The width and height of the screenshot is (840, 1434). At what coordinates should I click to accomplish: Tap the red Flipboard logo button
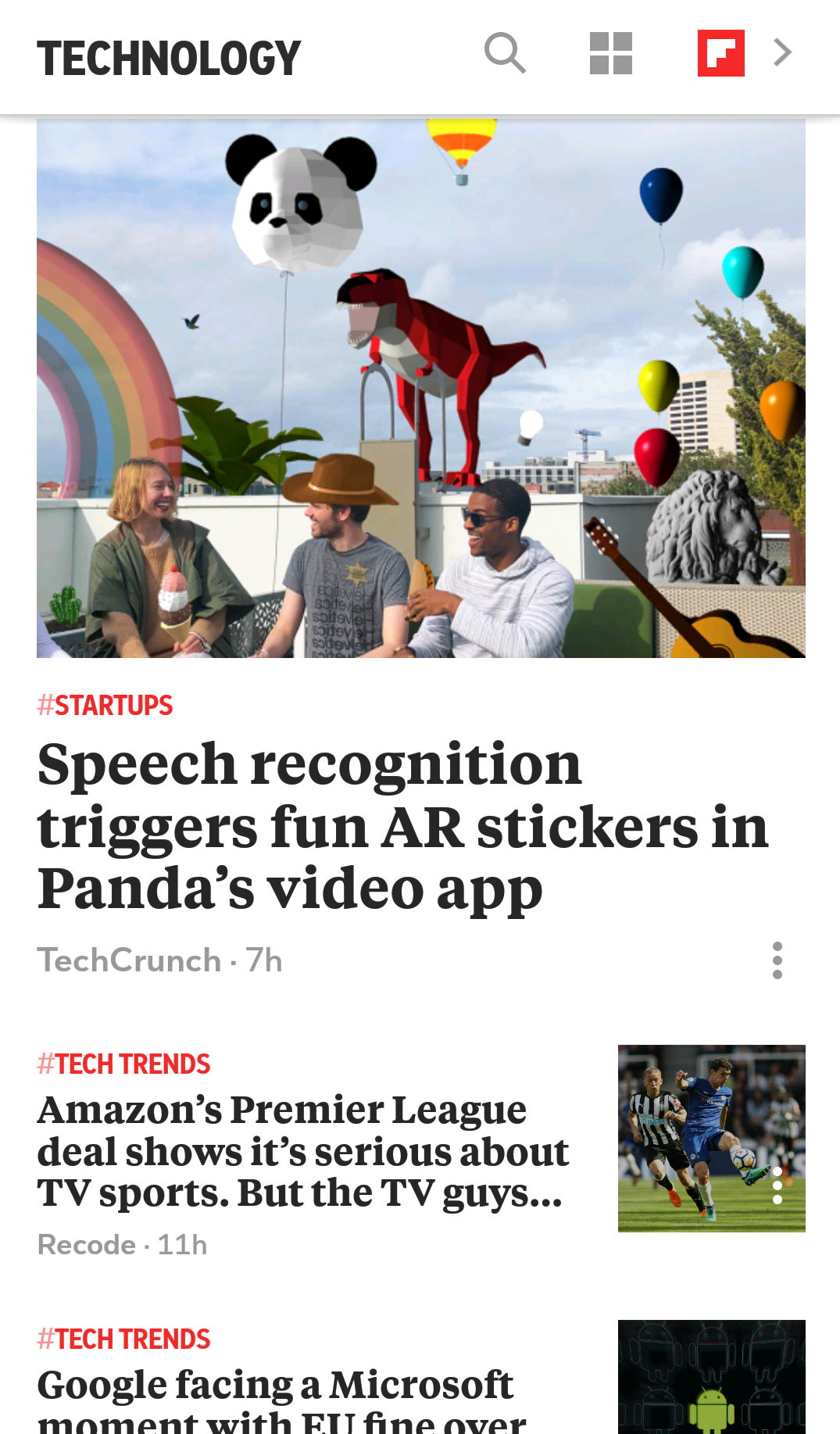720,53
